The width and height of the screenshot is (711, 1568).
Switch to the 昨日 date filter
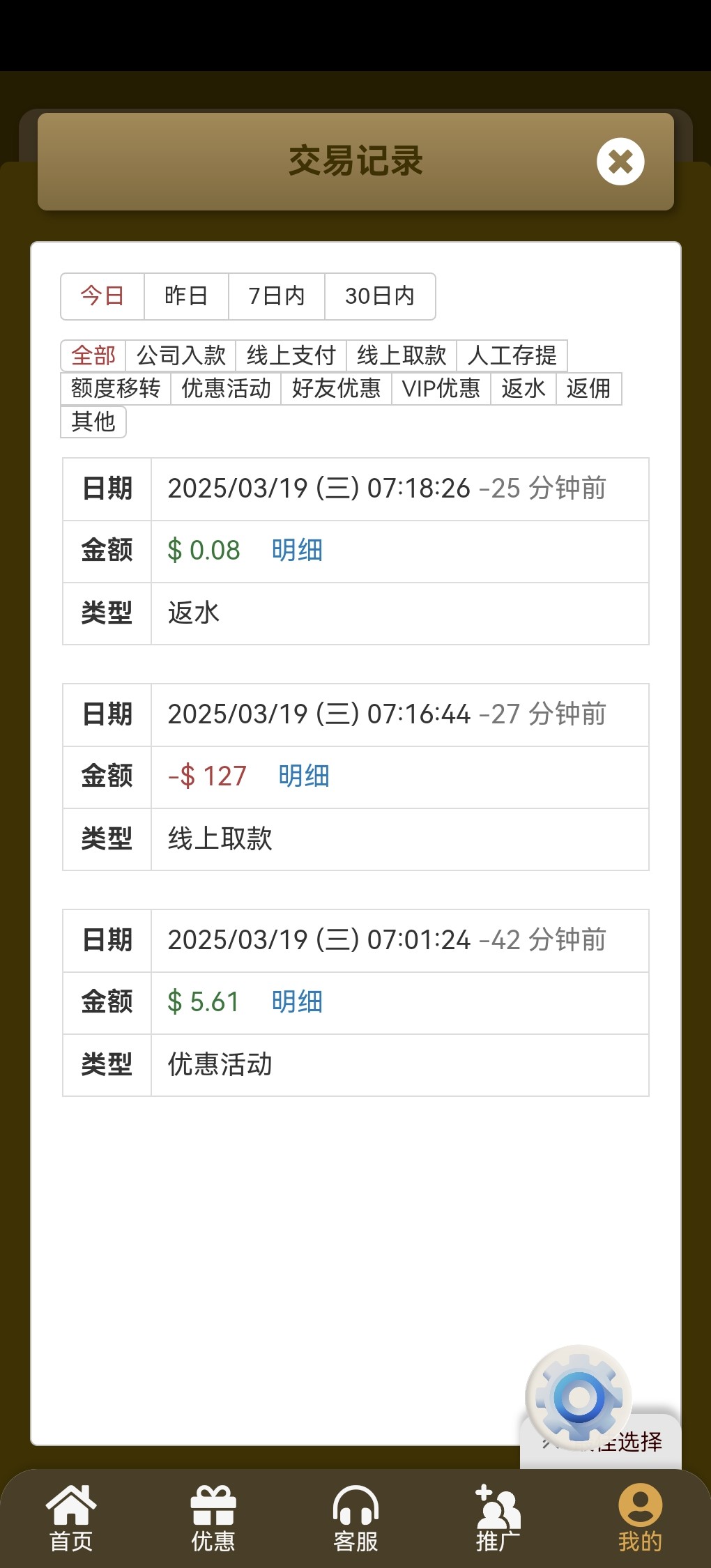point(186,296)
